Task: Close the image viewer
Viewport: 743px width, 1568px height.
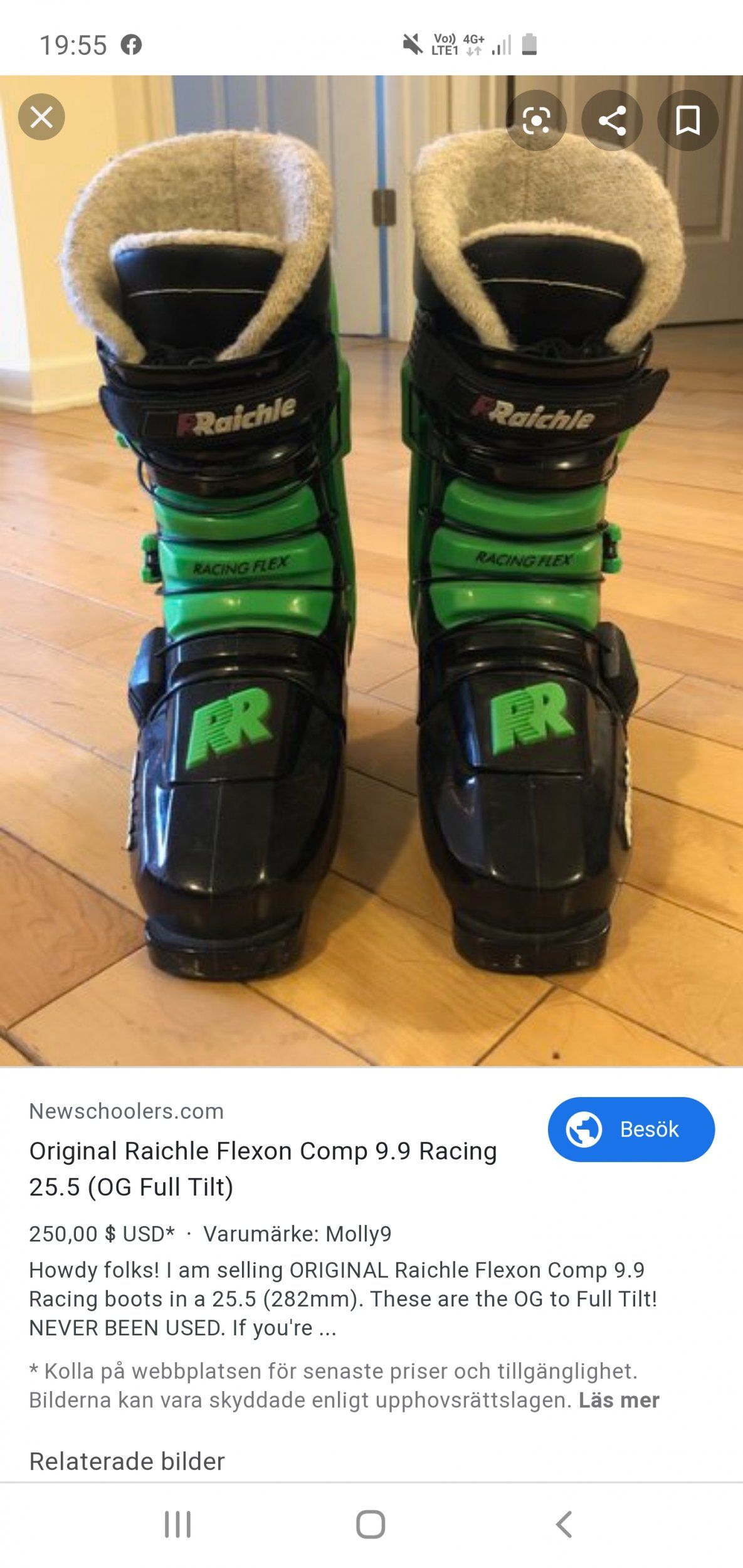Action: (x=41, y=117)
